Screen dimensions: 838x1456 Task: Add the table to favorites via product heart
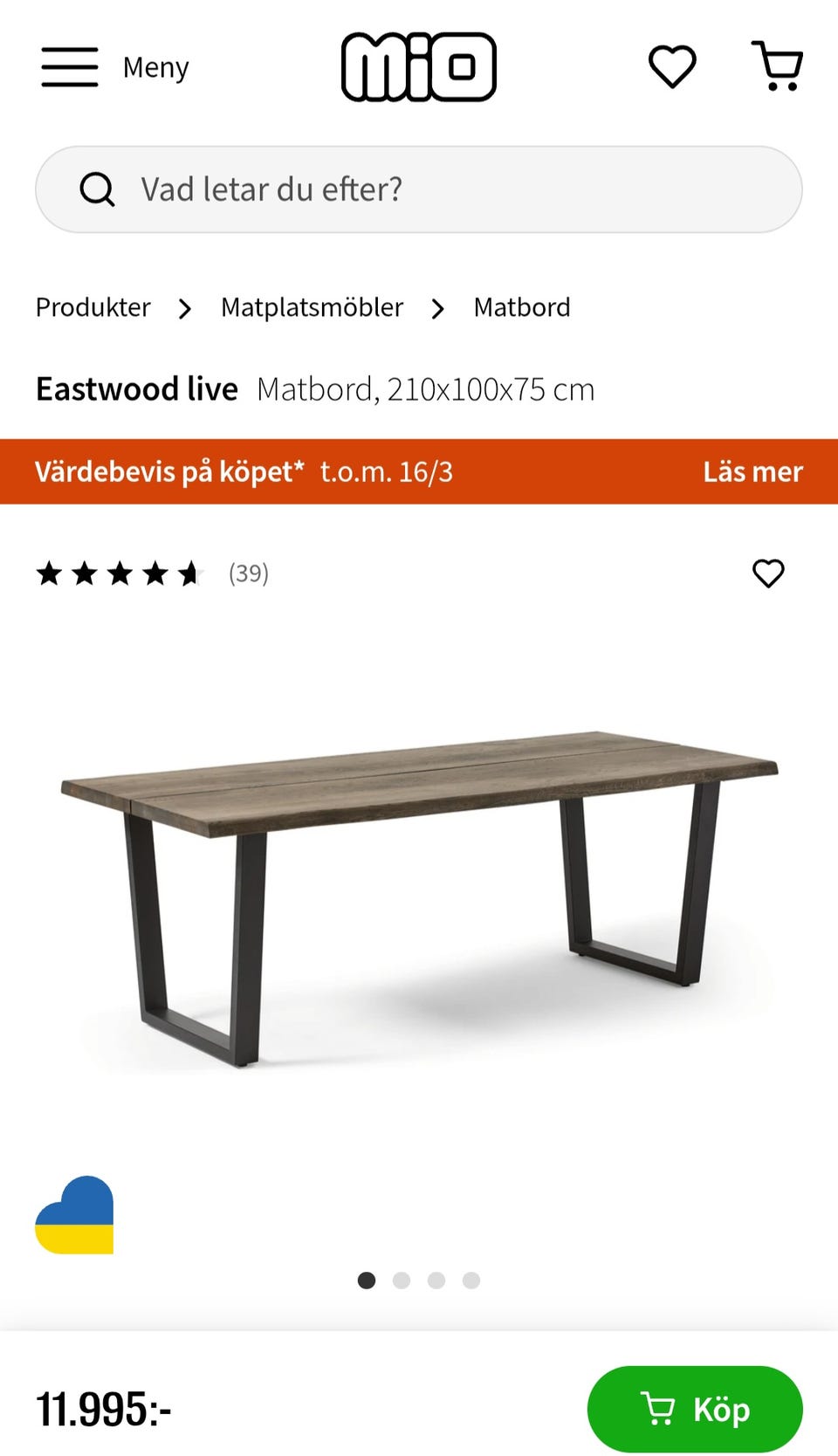pyautogui.click(x=769, y=573)
